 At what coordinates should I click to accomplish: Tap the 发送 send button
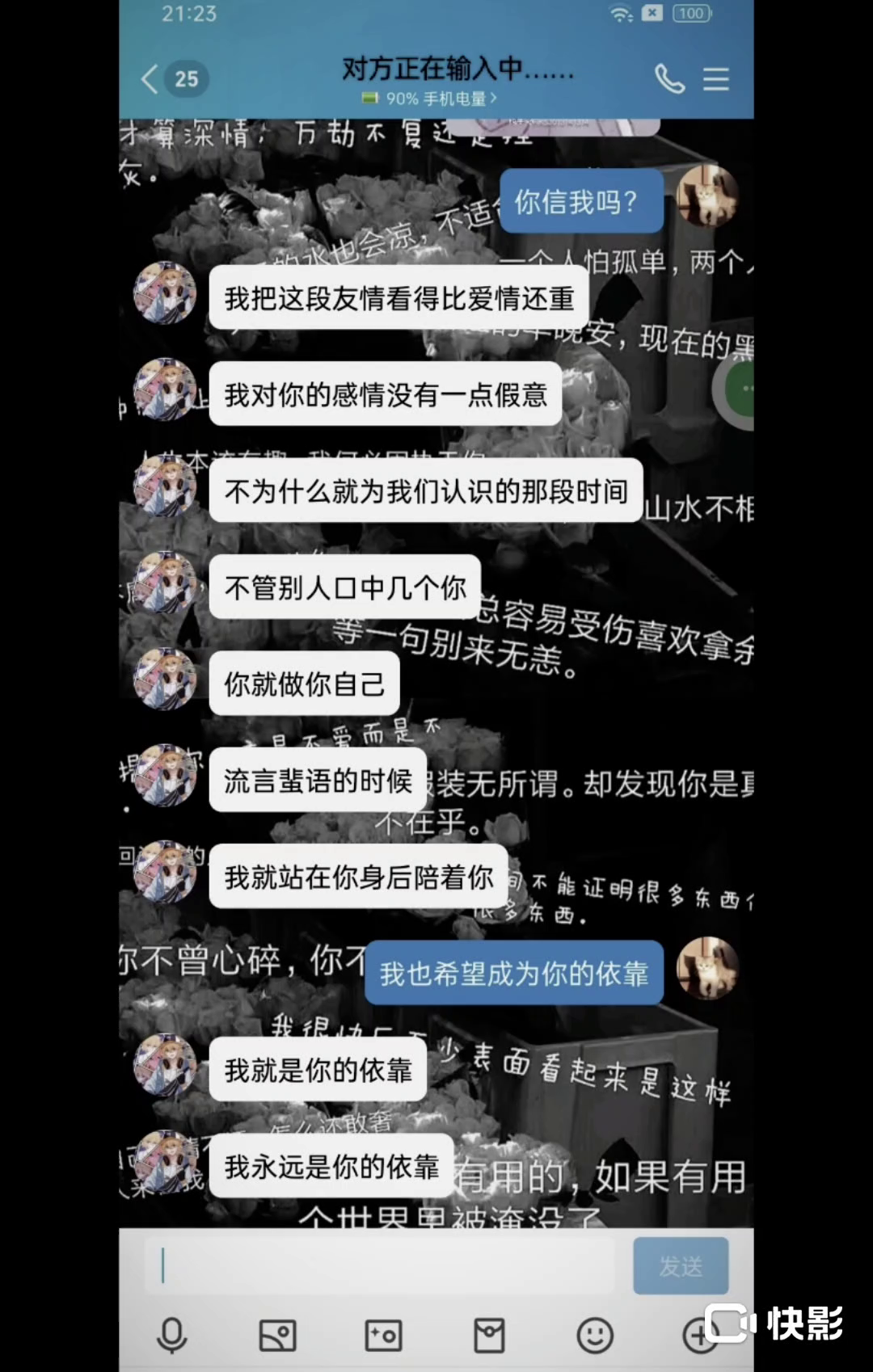pyautogui.click(x=681, y=1265)
